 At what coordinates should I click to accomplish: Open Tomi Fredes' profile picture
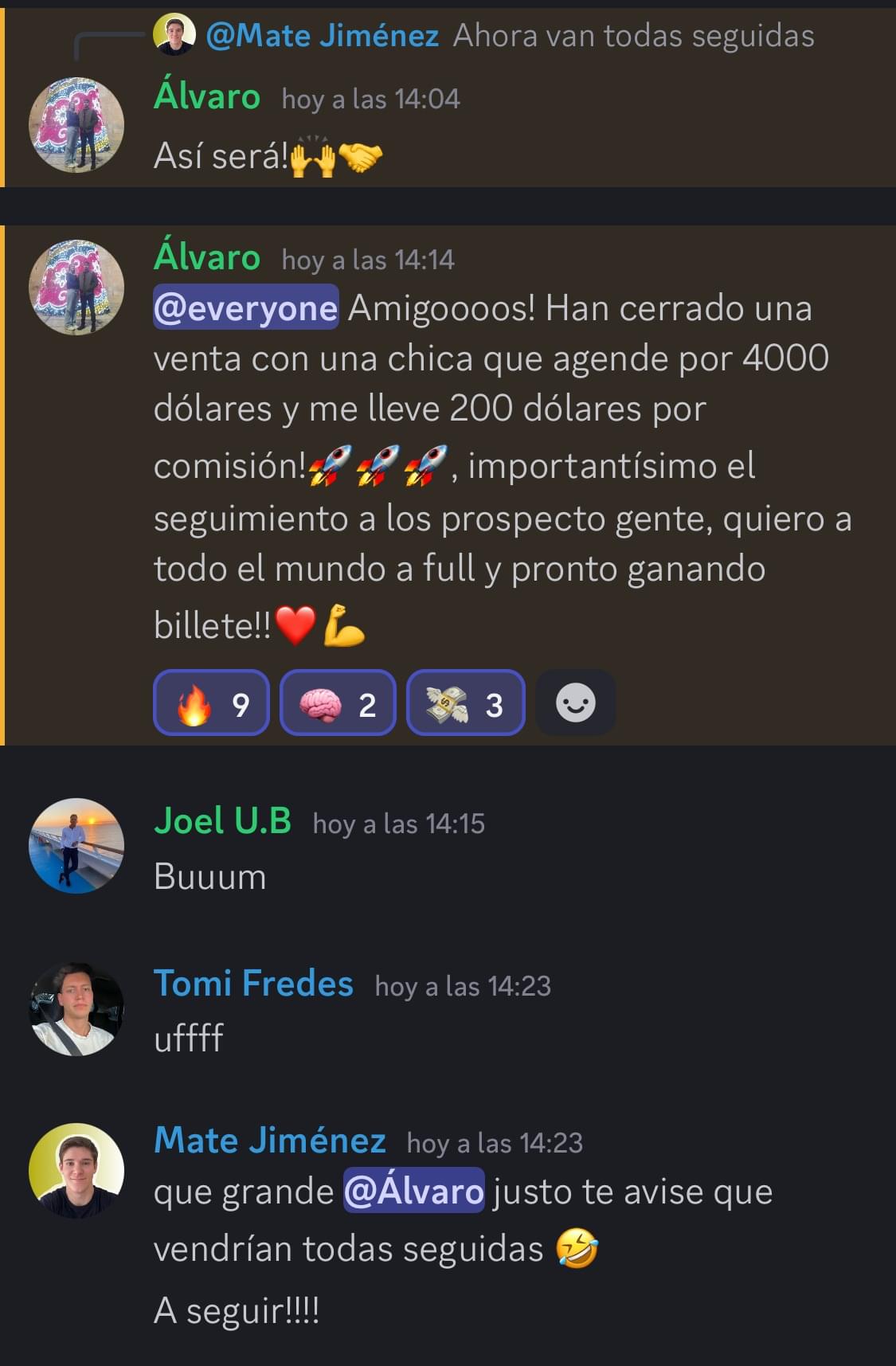(x=76, y=1008)
